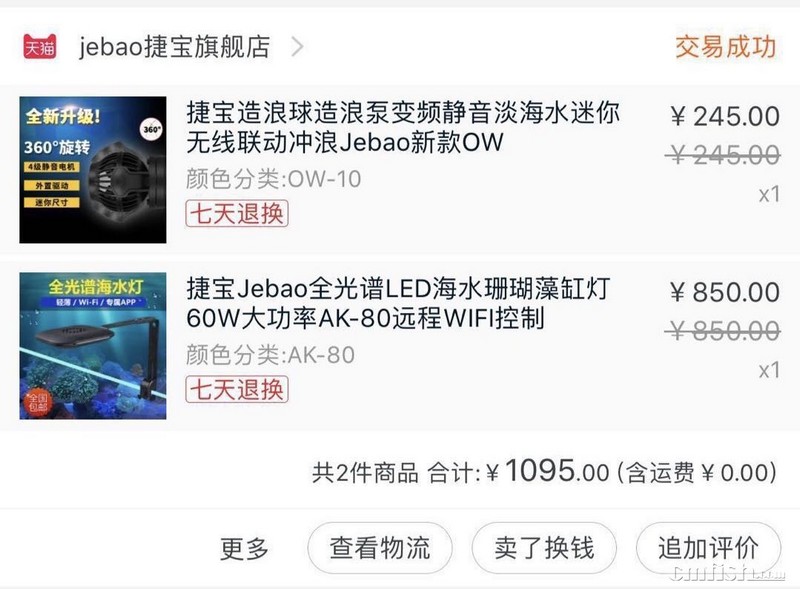View logistics with 查看物流
This screenshot has height=589, width=800.
pos(380,548)
